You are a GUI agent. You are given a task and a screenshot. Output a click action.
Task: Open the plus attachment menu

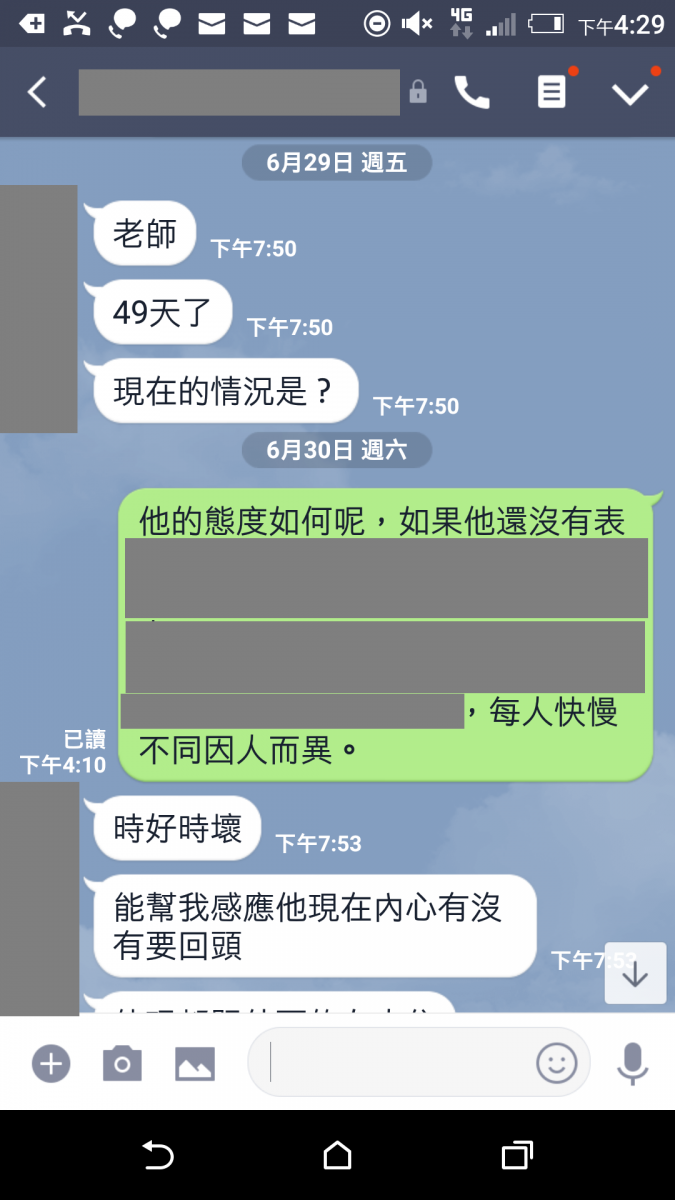coord(50,1063)
